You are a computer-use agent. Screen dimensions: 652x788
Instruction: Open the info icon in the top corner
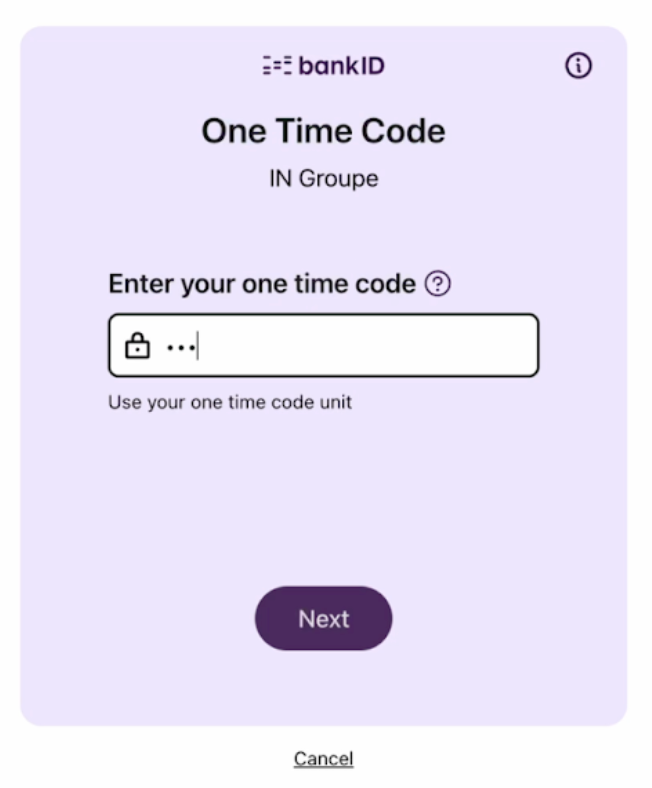tap(578, 67)
